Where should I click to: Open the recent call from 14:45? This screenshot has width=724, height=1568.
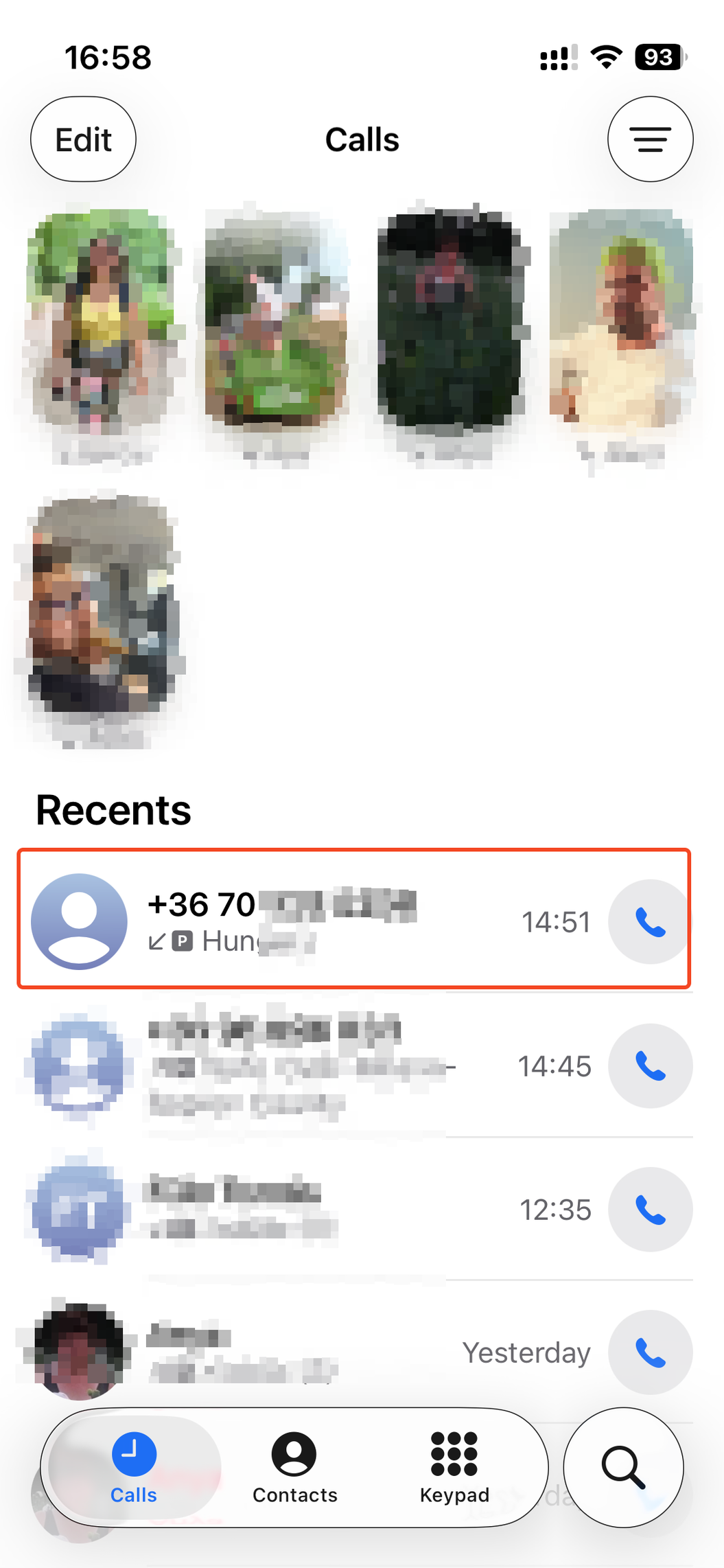309,1065
